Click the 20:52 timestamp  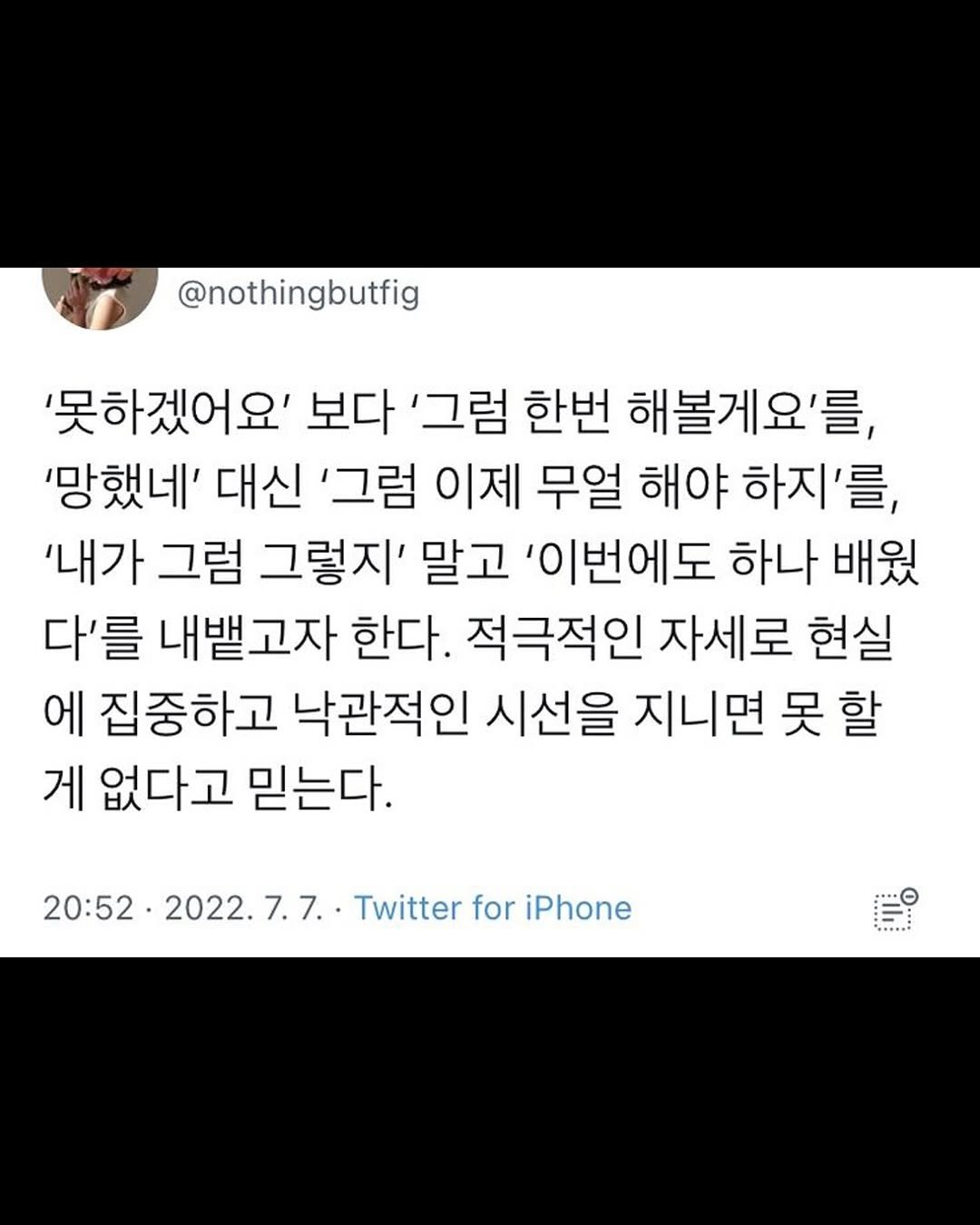pyautogui.click(x=90, y=906)
